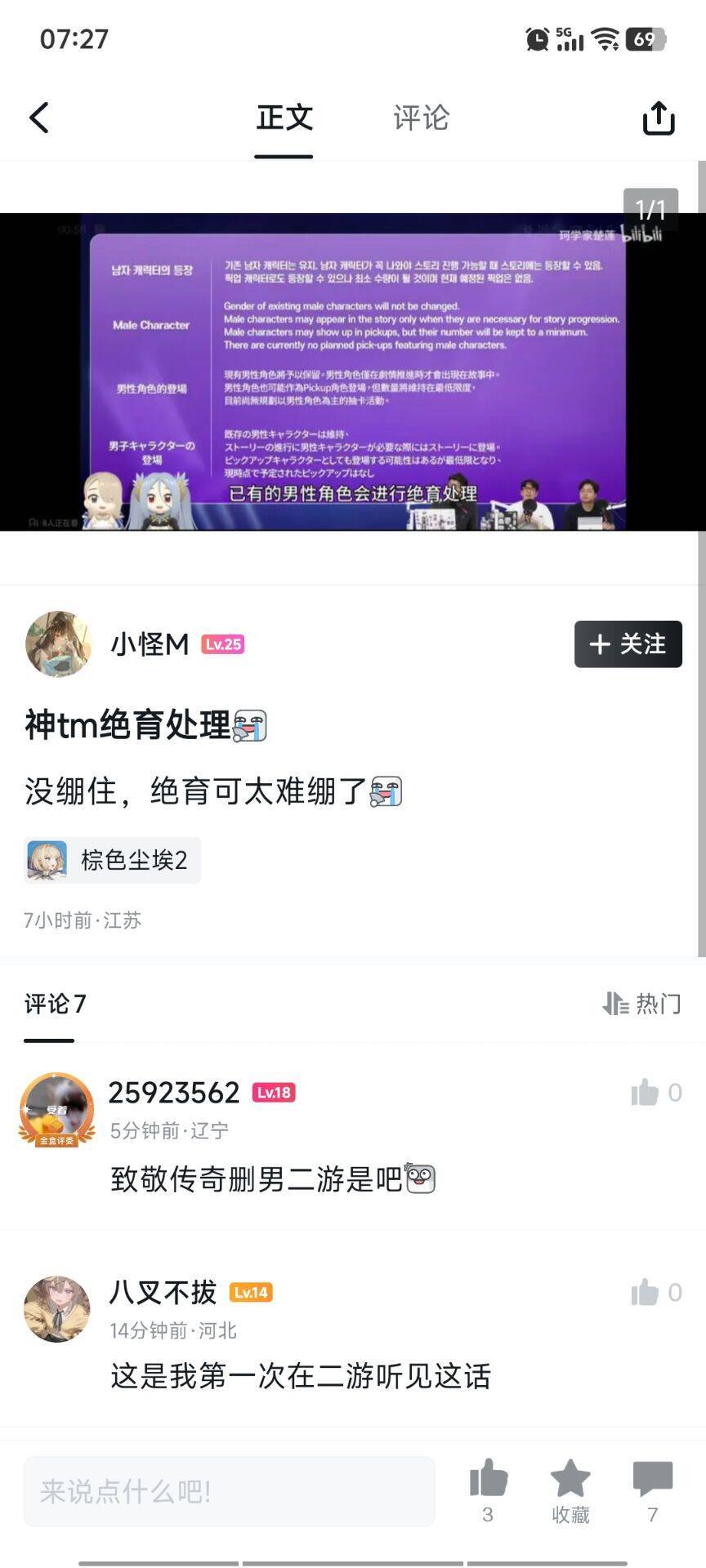The height and width of the screenshot is (1568, 706).
Task: Open the 棕色尘埃2 game tag
Action: point(113,860)
